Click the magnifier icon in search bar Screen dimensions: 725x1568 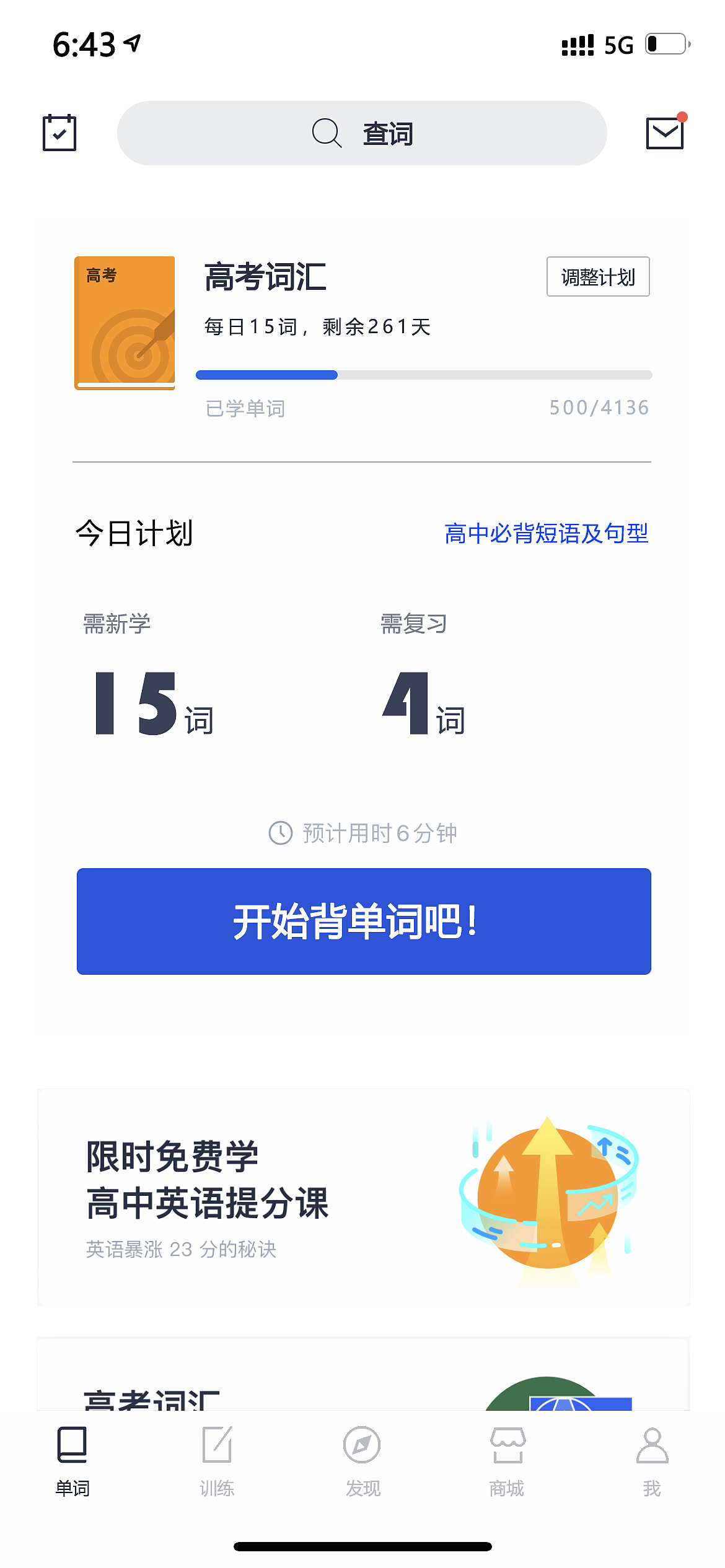(327, 133)
